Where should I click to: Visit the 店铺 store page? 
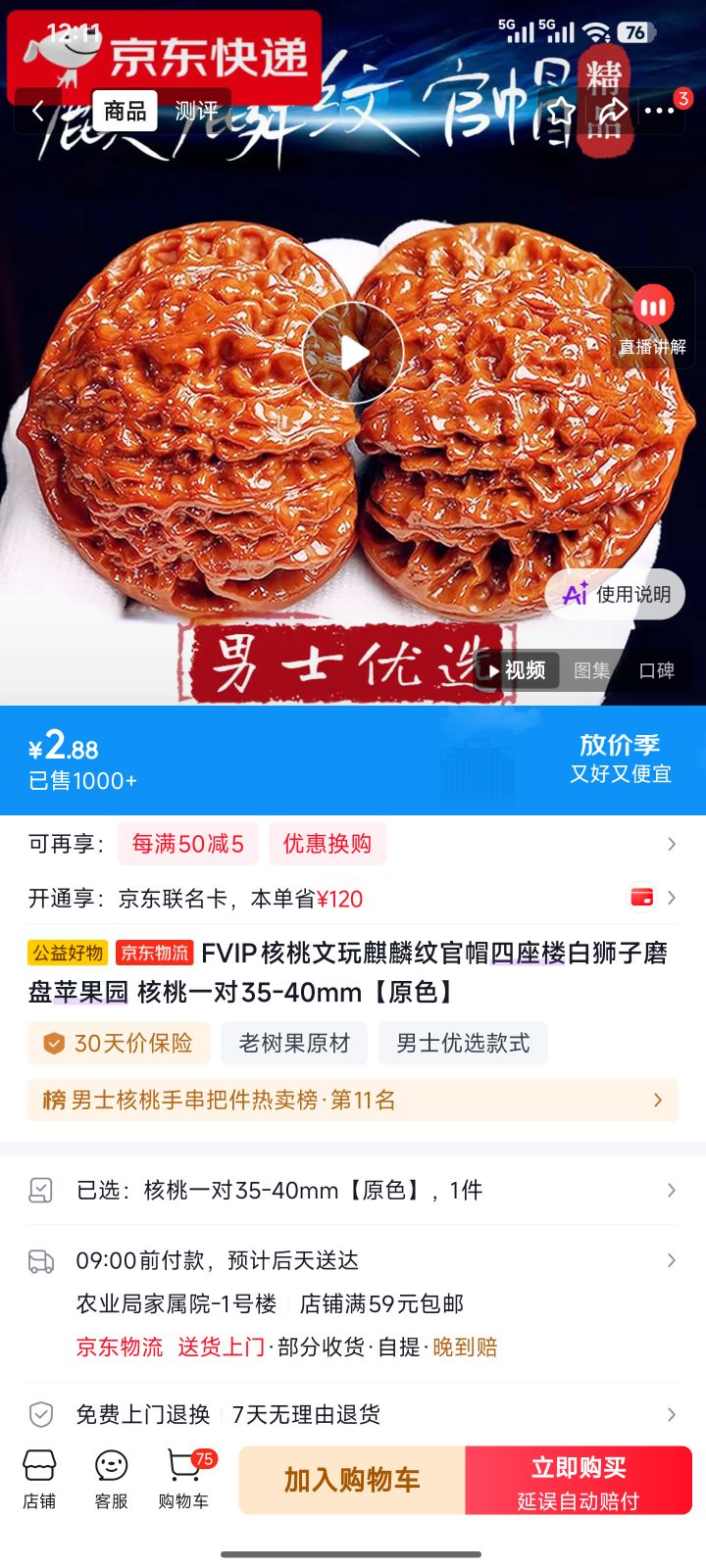[39, 1480]
